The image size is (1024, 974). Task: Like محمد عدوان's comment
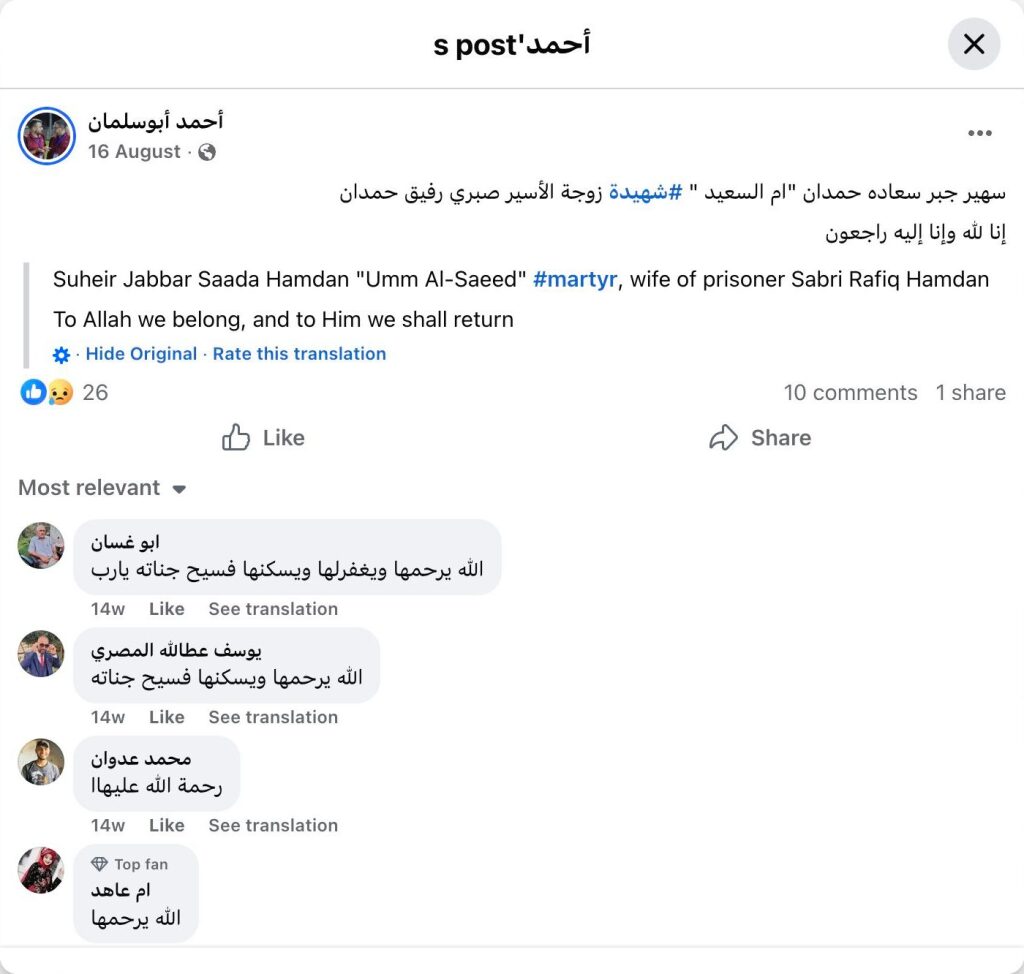[x=166, y=825]
